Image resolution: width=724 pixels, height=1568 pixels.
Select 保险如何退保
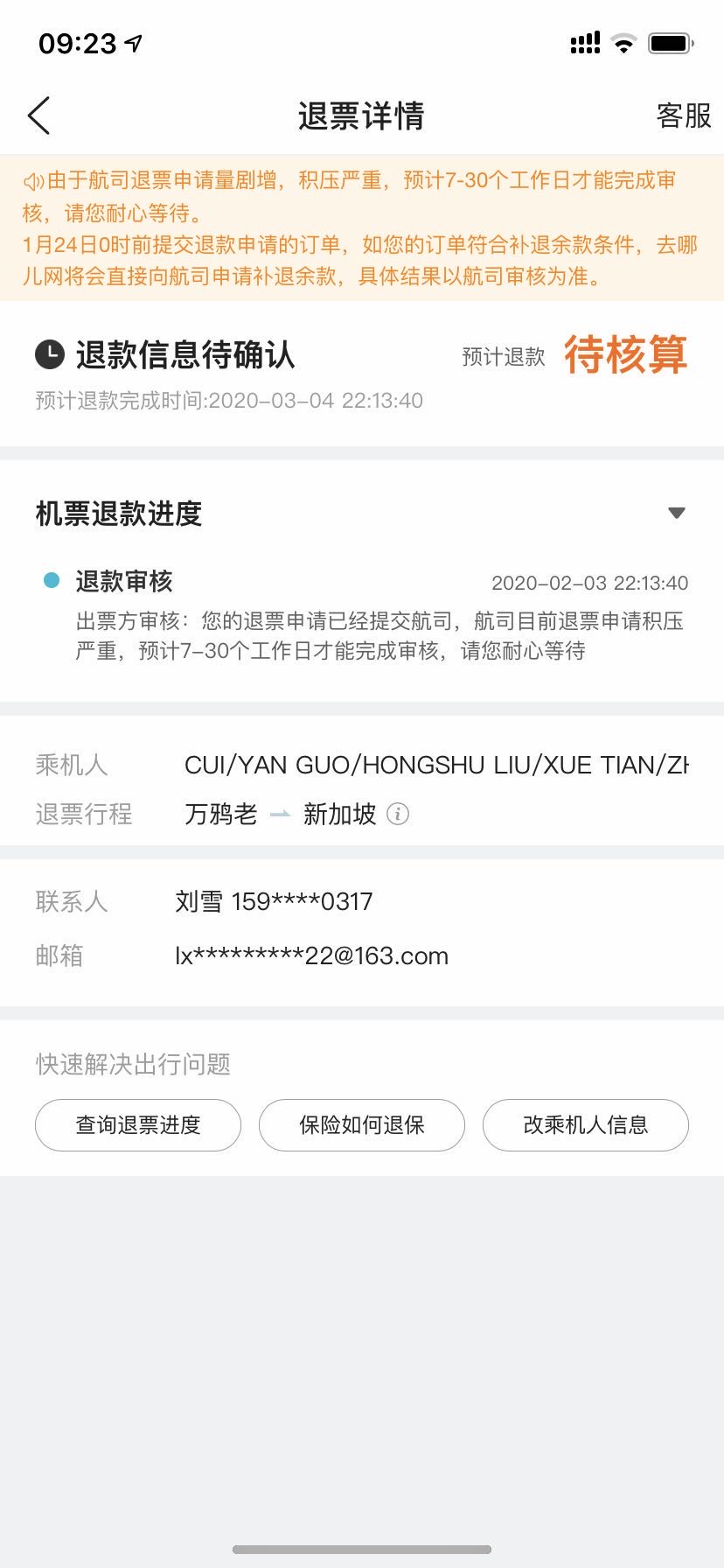point(362,1124)
